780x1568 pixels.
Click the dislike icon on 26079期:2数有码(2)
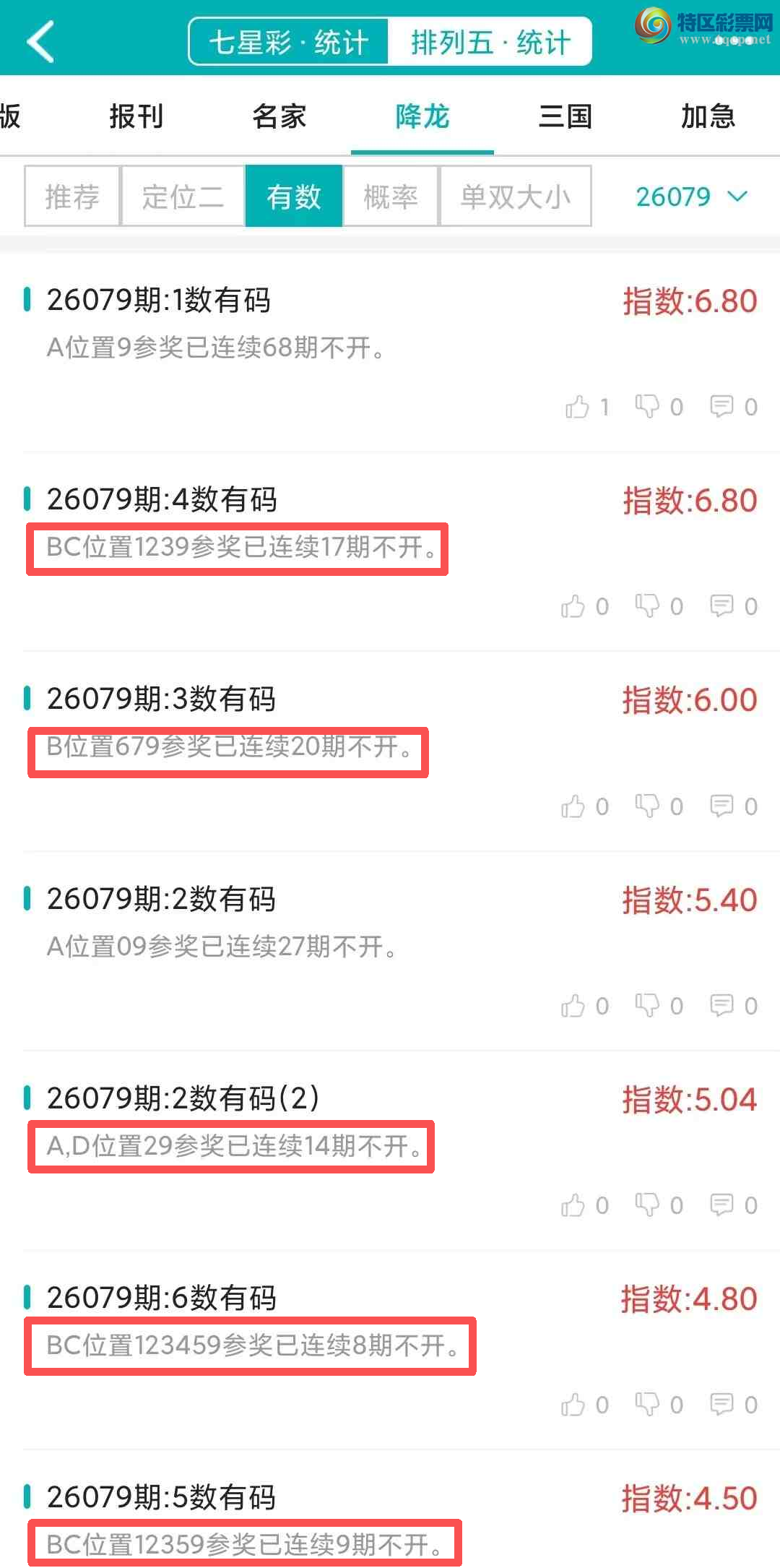(x=649, y=1205)
